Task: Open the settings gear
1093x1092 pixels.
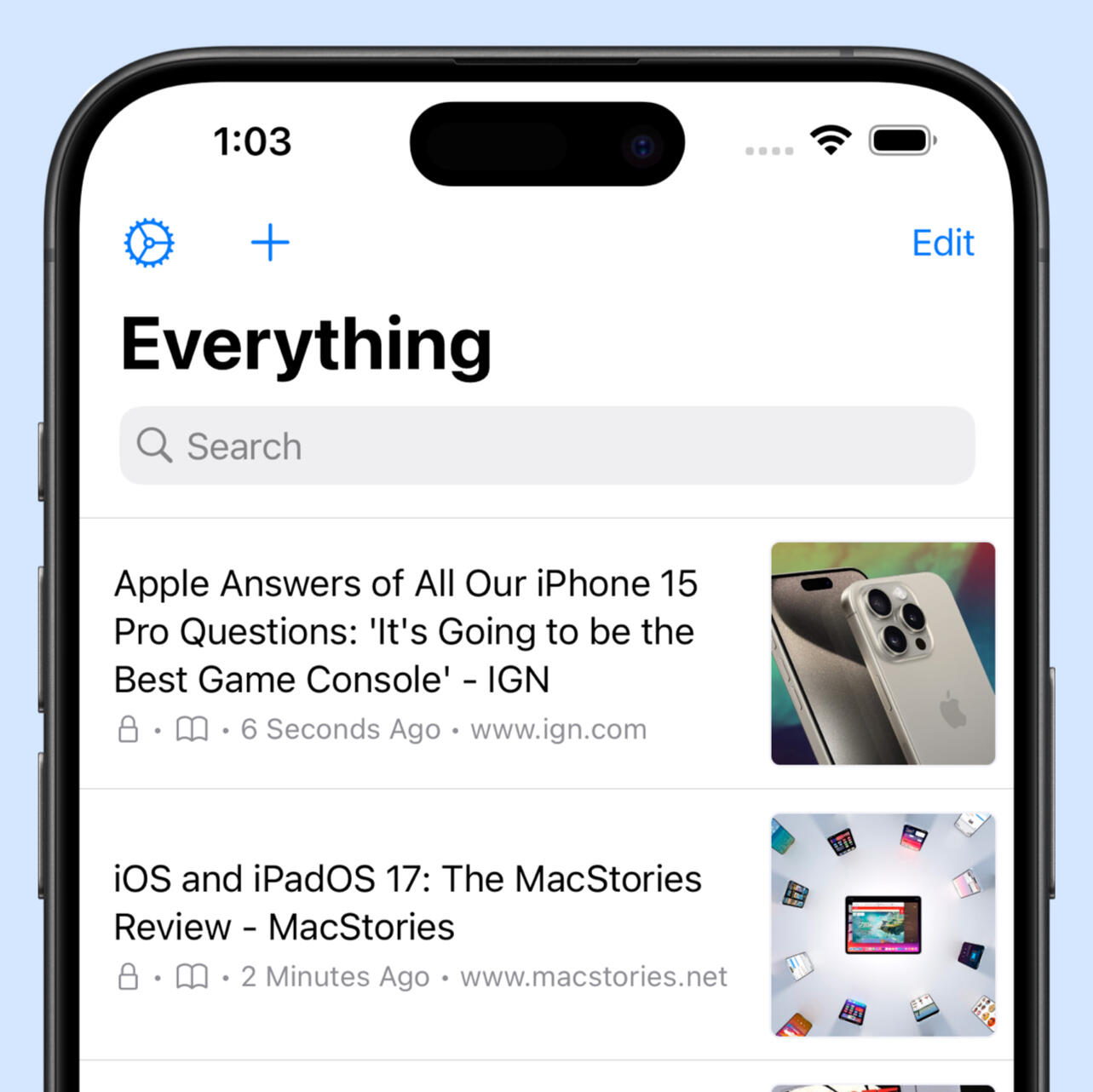Action: point(149,243)
